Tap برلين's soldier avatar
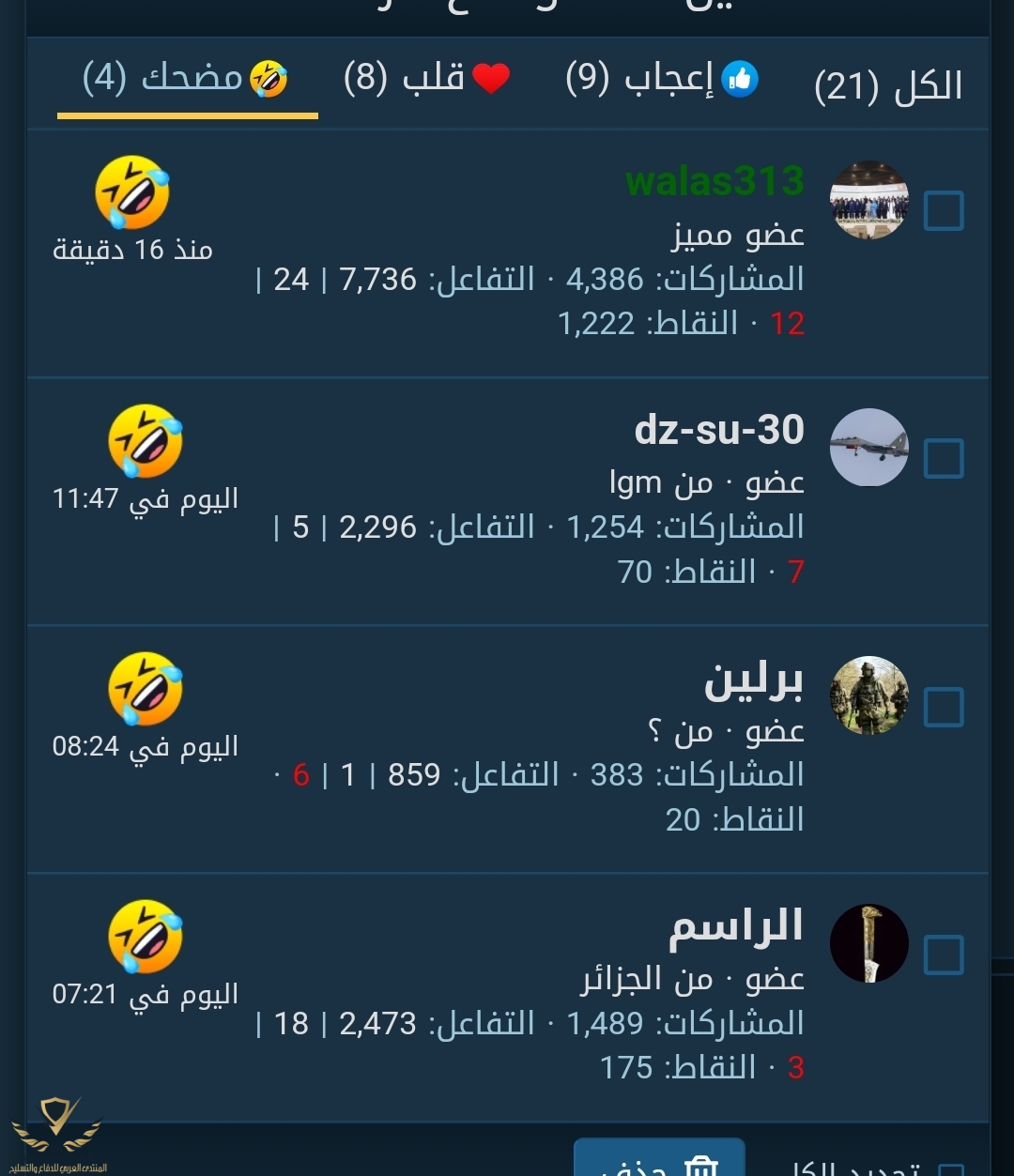The image size is (1014, 1176). 869,695
